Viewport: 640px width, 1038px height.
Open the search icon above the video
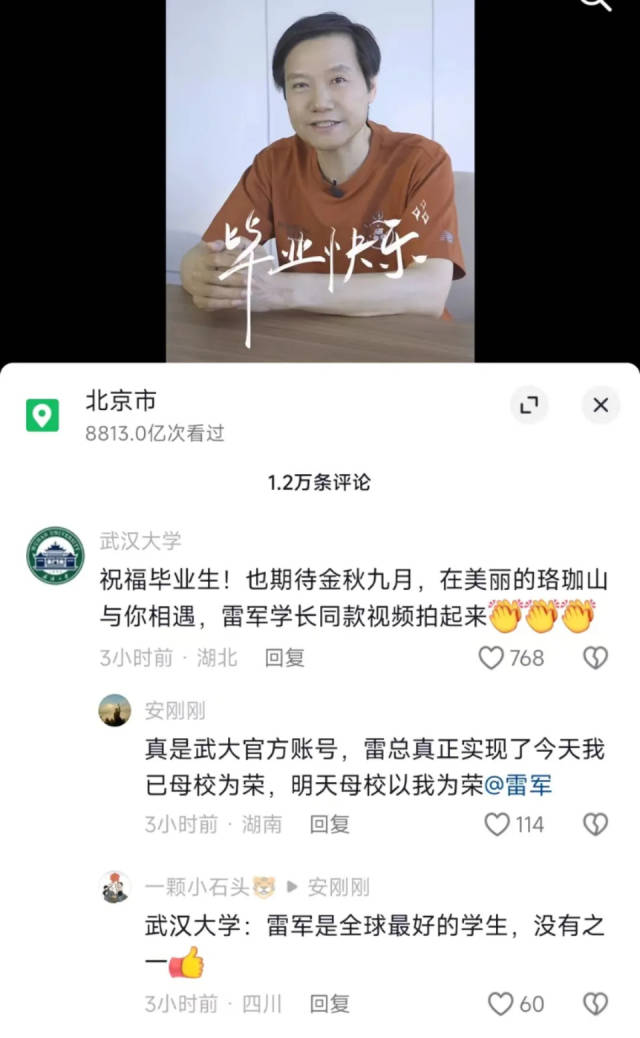click(x=597, y=4)
